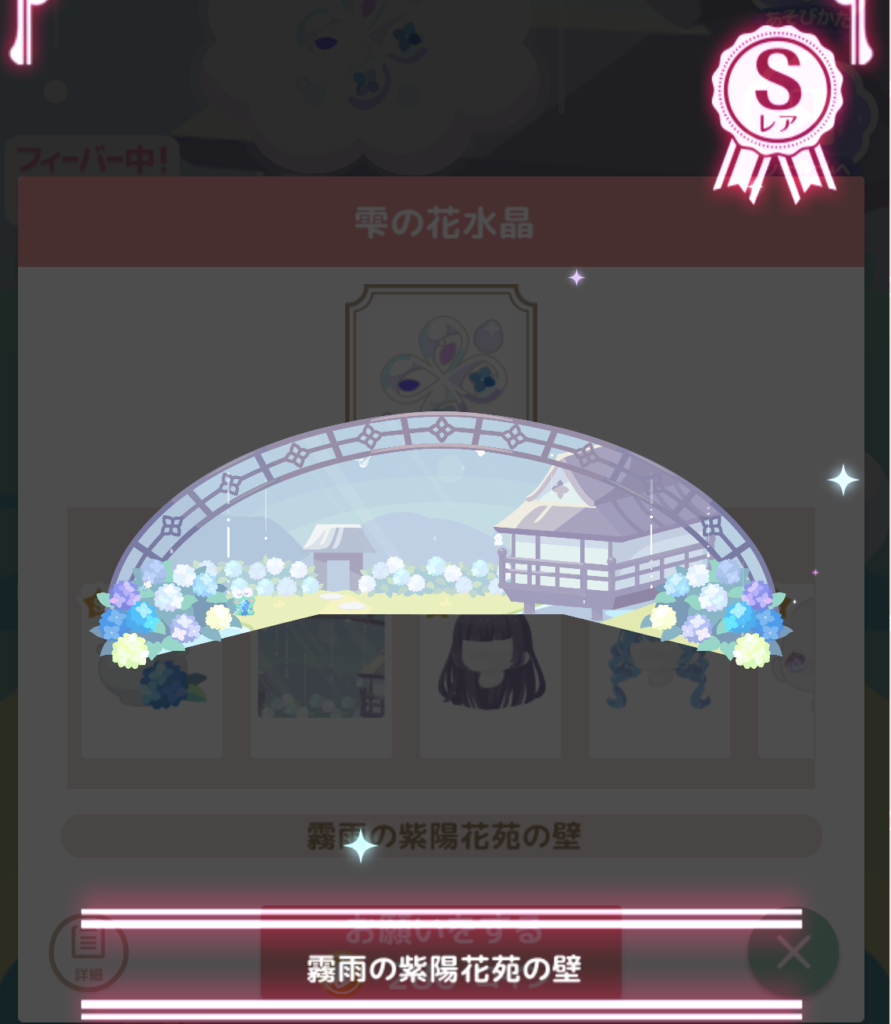Select the hydrangea garden wall item card
The width and height of the screenshot is (891, 1024).
[x=321, y=680]
